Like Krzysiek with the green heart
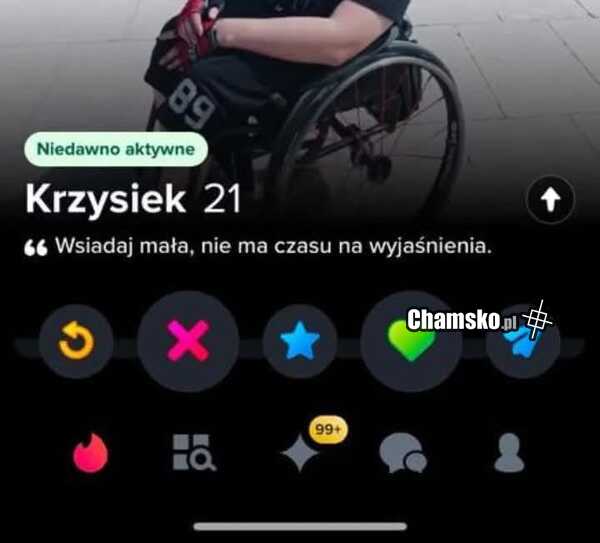 tap(410, 343)
